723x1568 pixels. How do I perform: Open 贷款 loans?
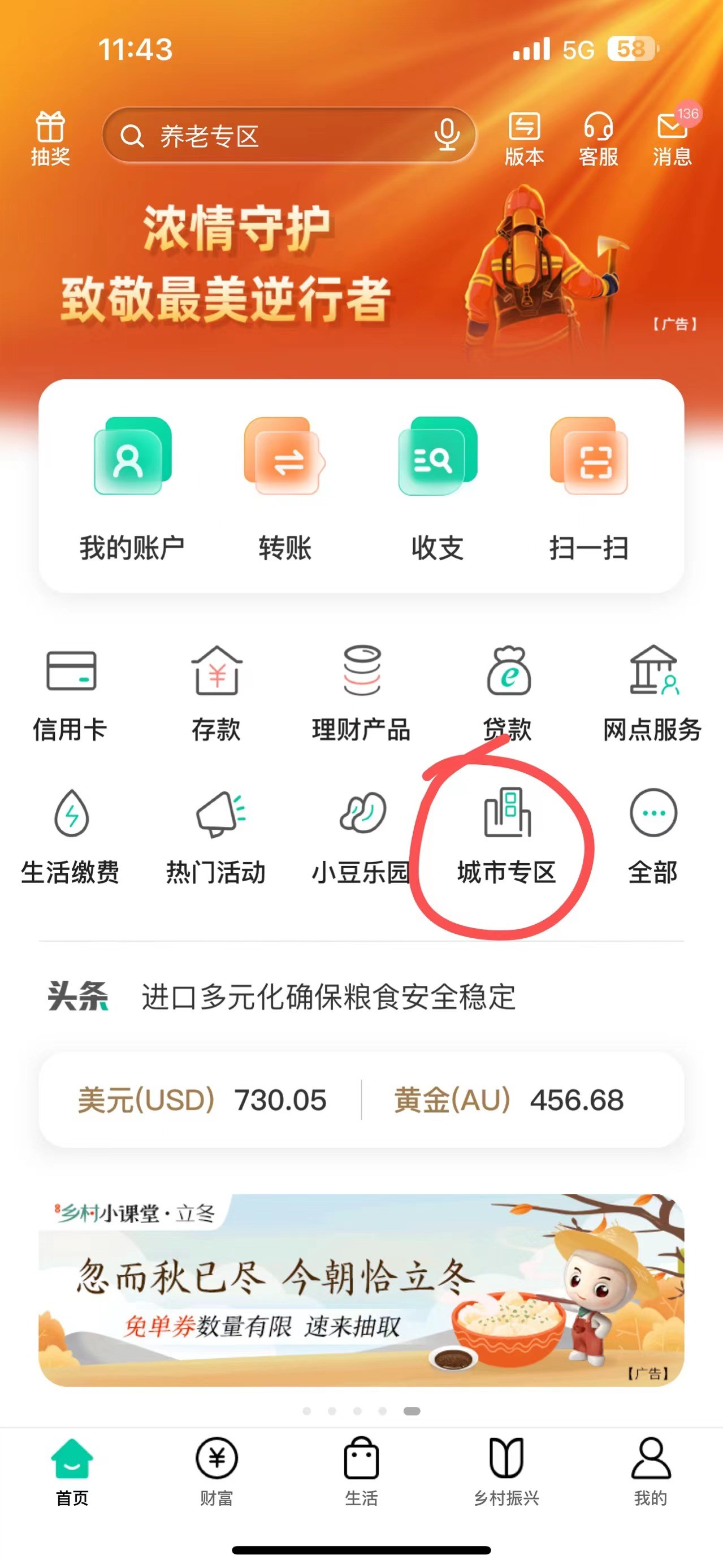(508, 694)
